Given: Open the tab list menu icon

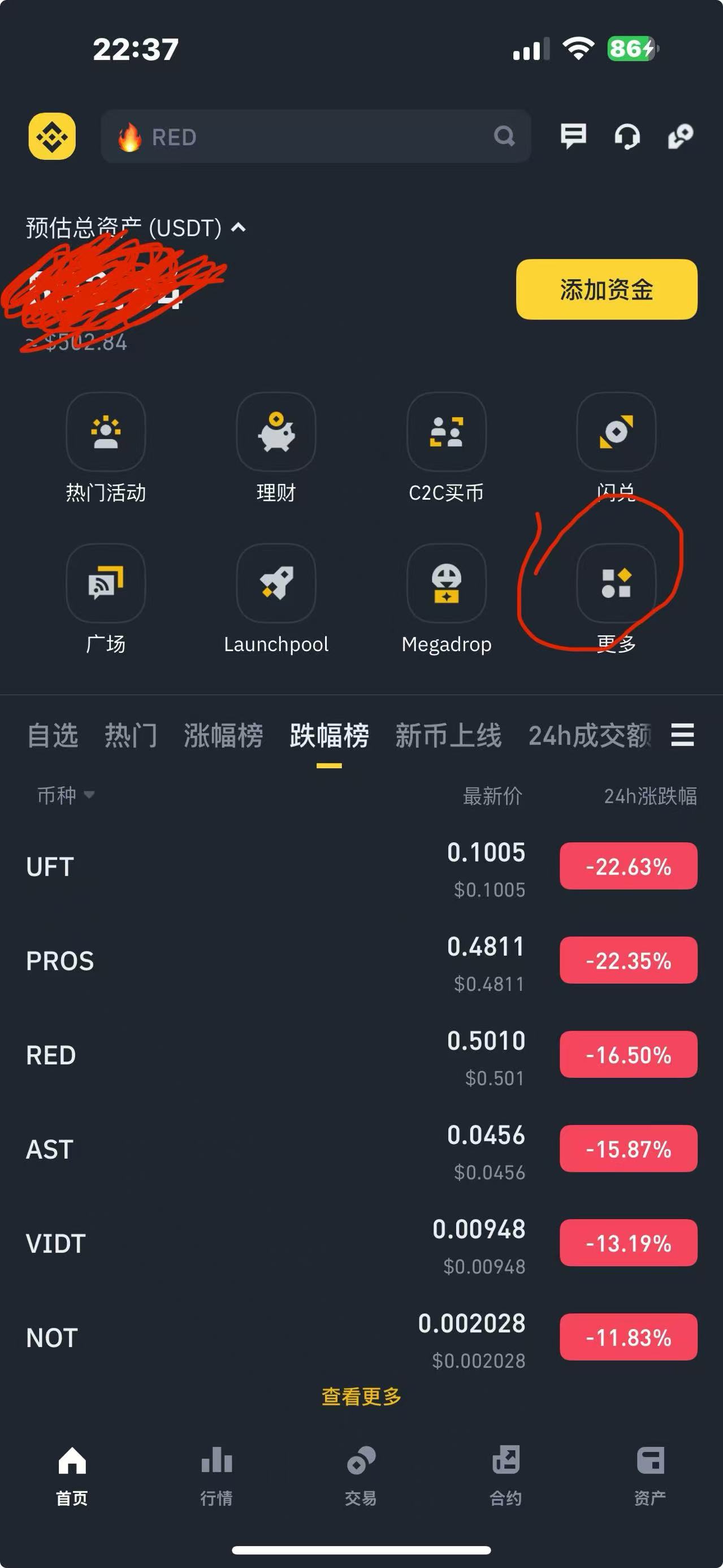Looking at the screenshot, I should (682, 735).
